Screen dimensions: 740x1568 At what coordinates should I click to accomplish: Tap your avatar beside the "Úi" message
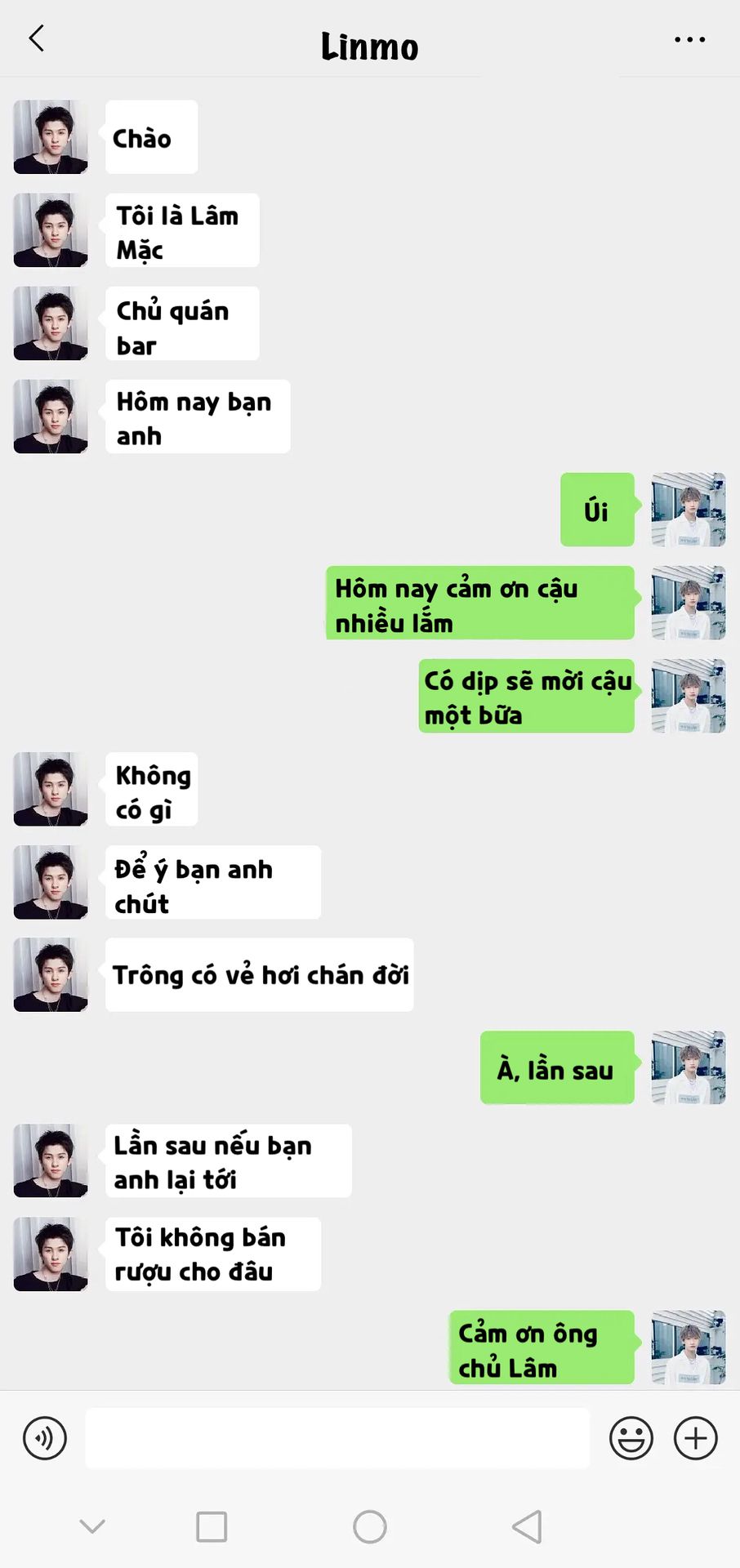point(688,510)
